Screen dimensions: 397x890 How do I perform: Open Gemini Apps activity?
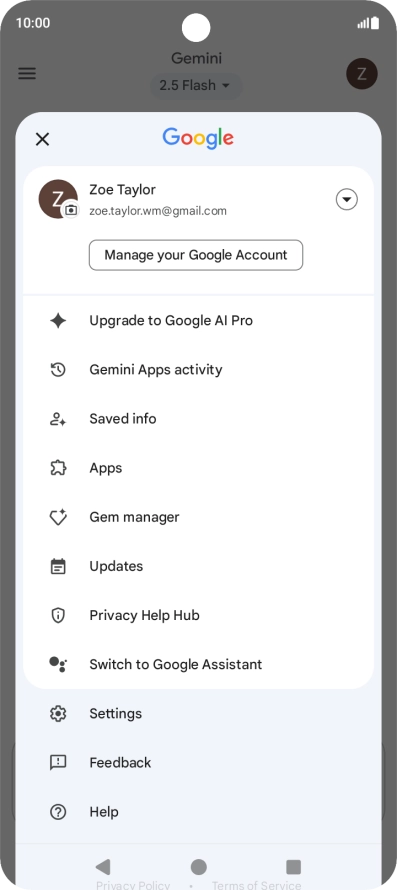click(x=198, y=370)
